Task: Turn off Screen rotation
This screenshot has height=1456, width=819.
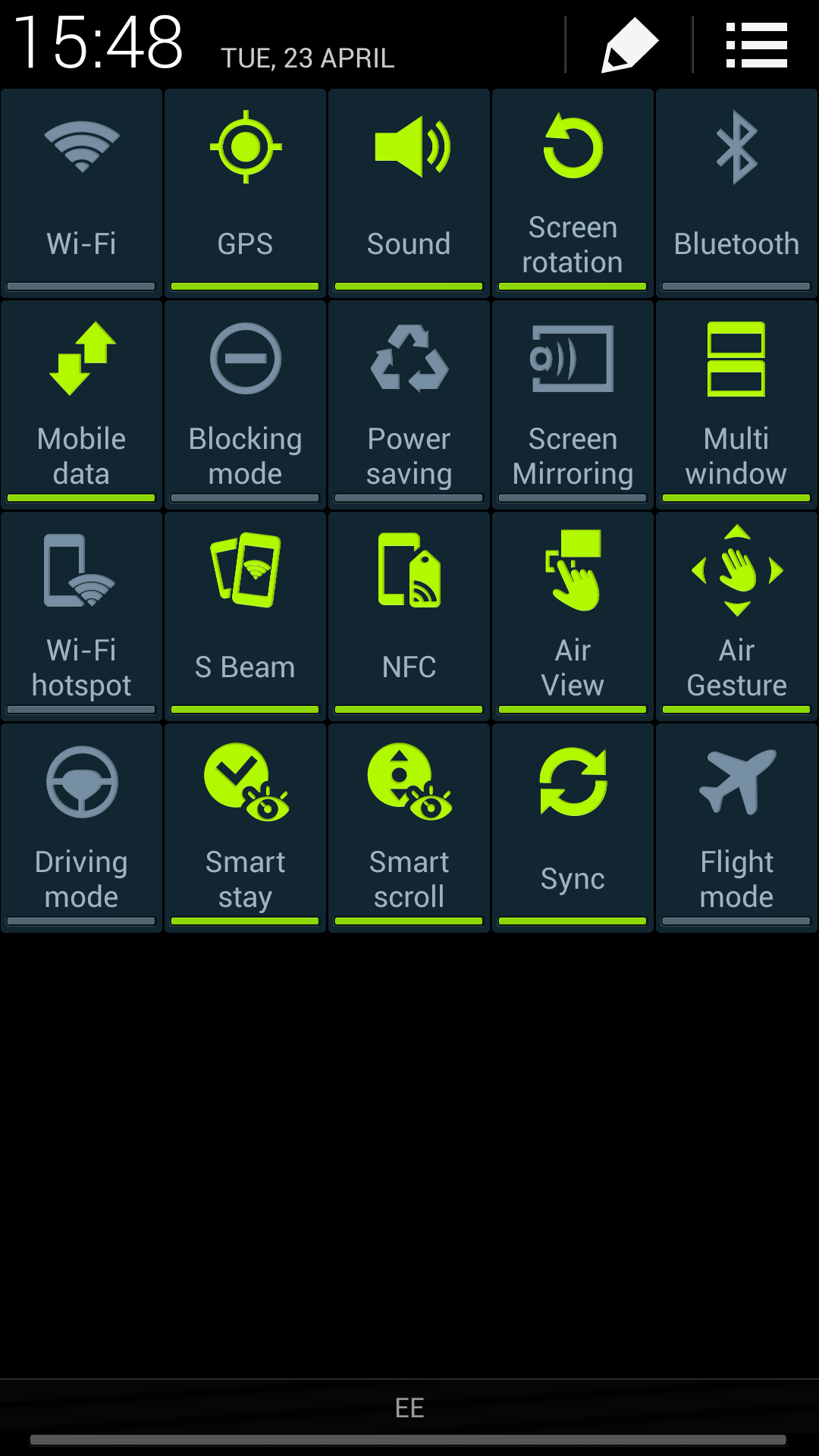Action: pyautogui.click(x=573, y=192)
